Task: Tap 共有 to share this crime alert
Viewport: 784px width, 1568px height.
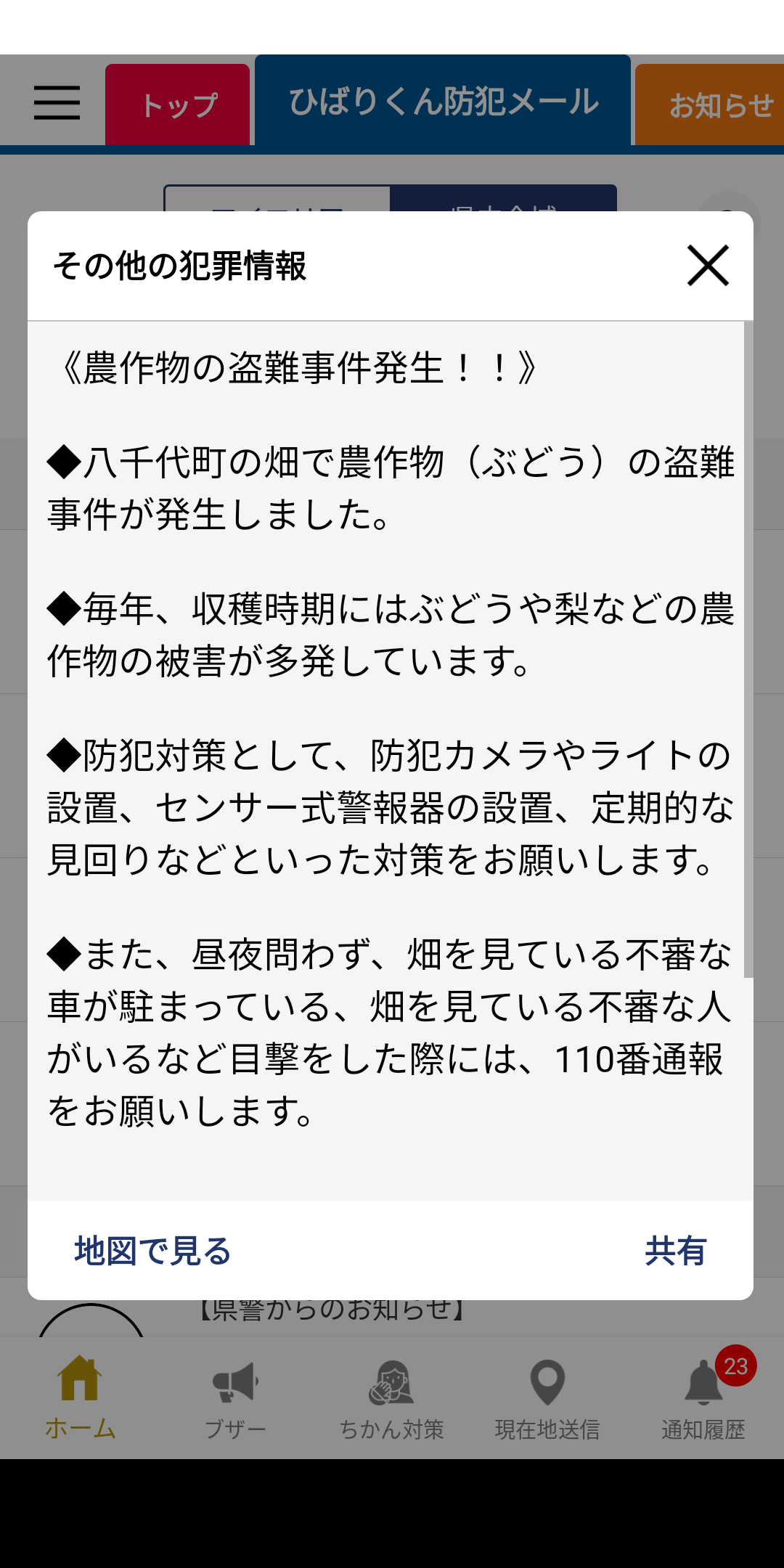Action: (x=676, y=1251)
